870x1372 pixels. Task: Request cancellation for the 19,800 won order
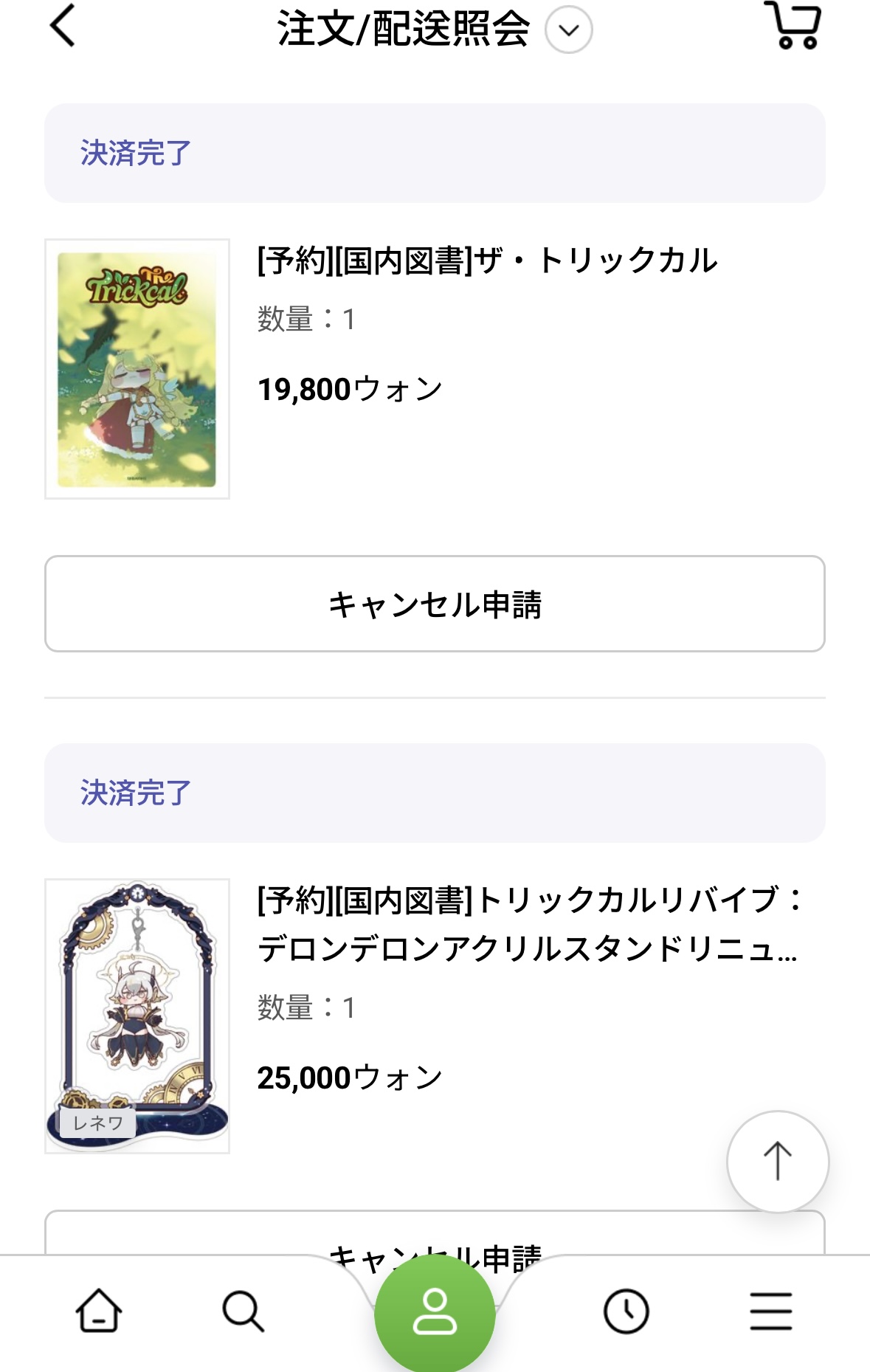tap(435, 604)
